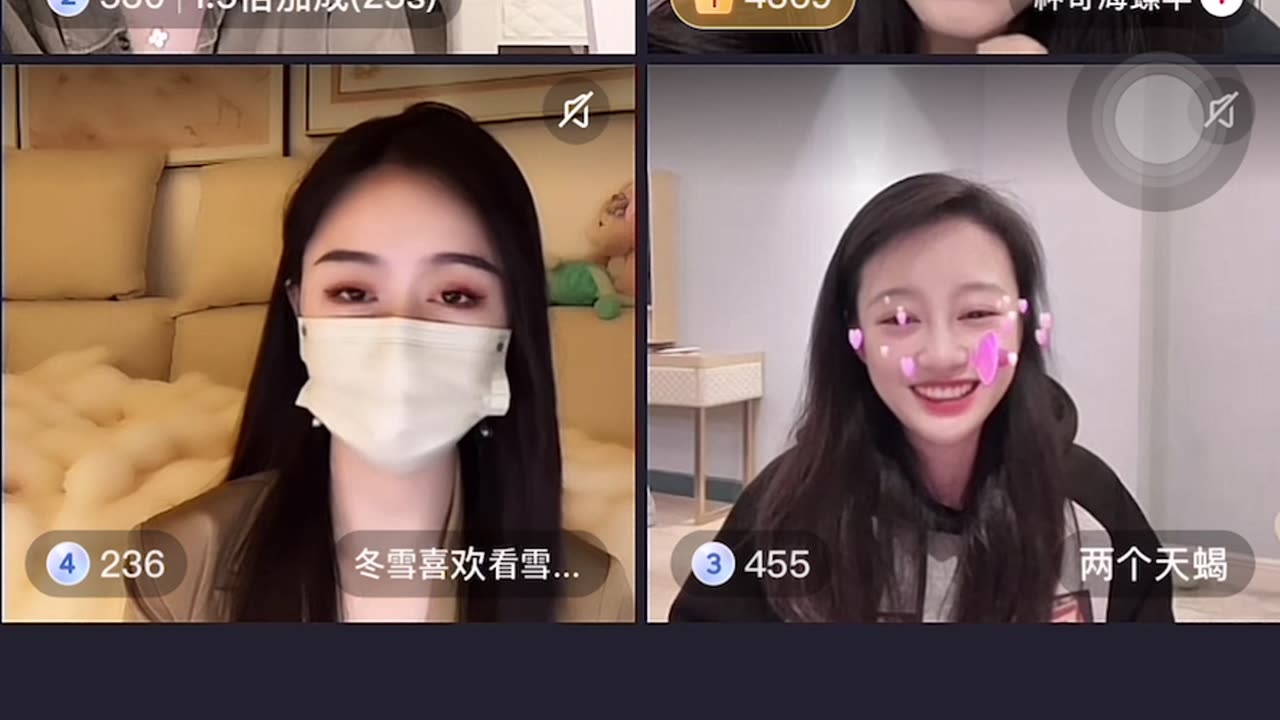Screen dimensions: 1280x720
Task: Open the 两个天蝎 name label
Action: (1153, 565)
